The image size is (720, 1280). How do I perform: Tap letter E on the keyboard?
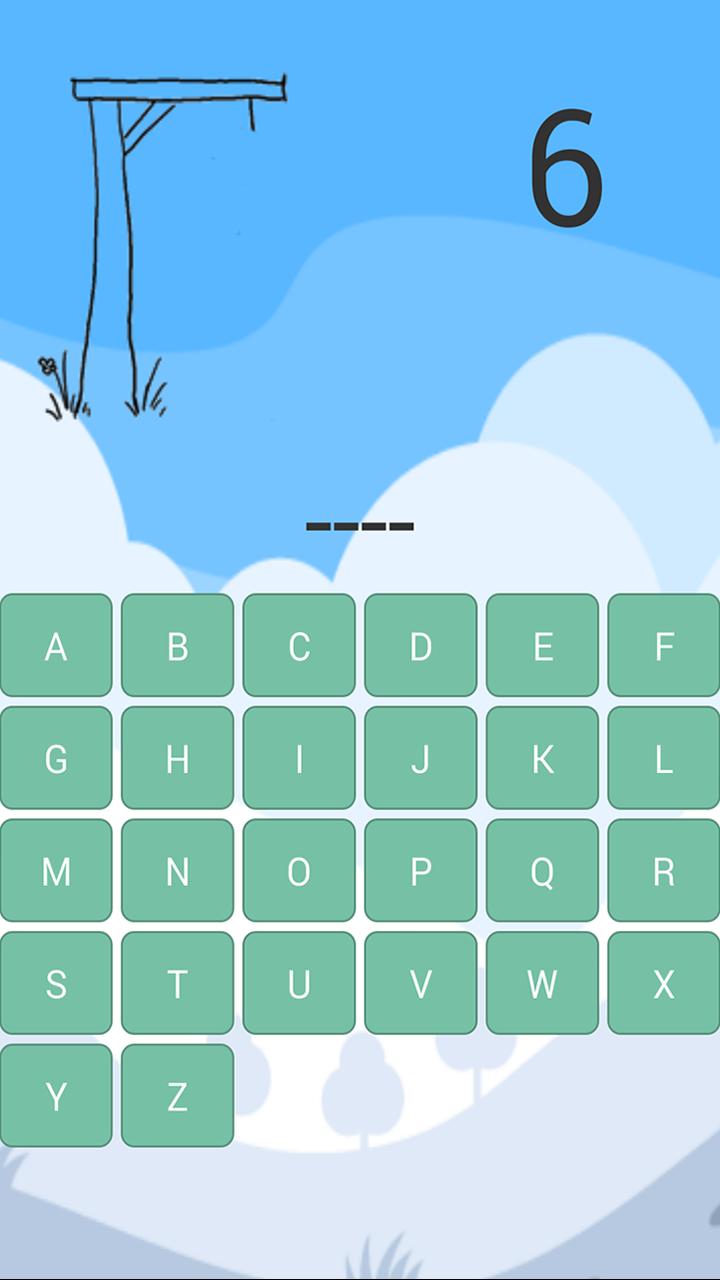pyautogui.click(x=542, y=646)
